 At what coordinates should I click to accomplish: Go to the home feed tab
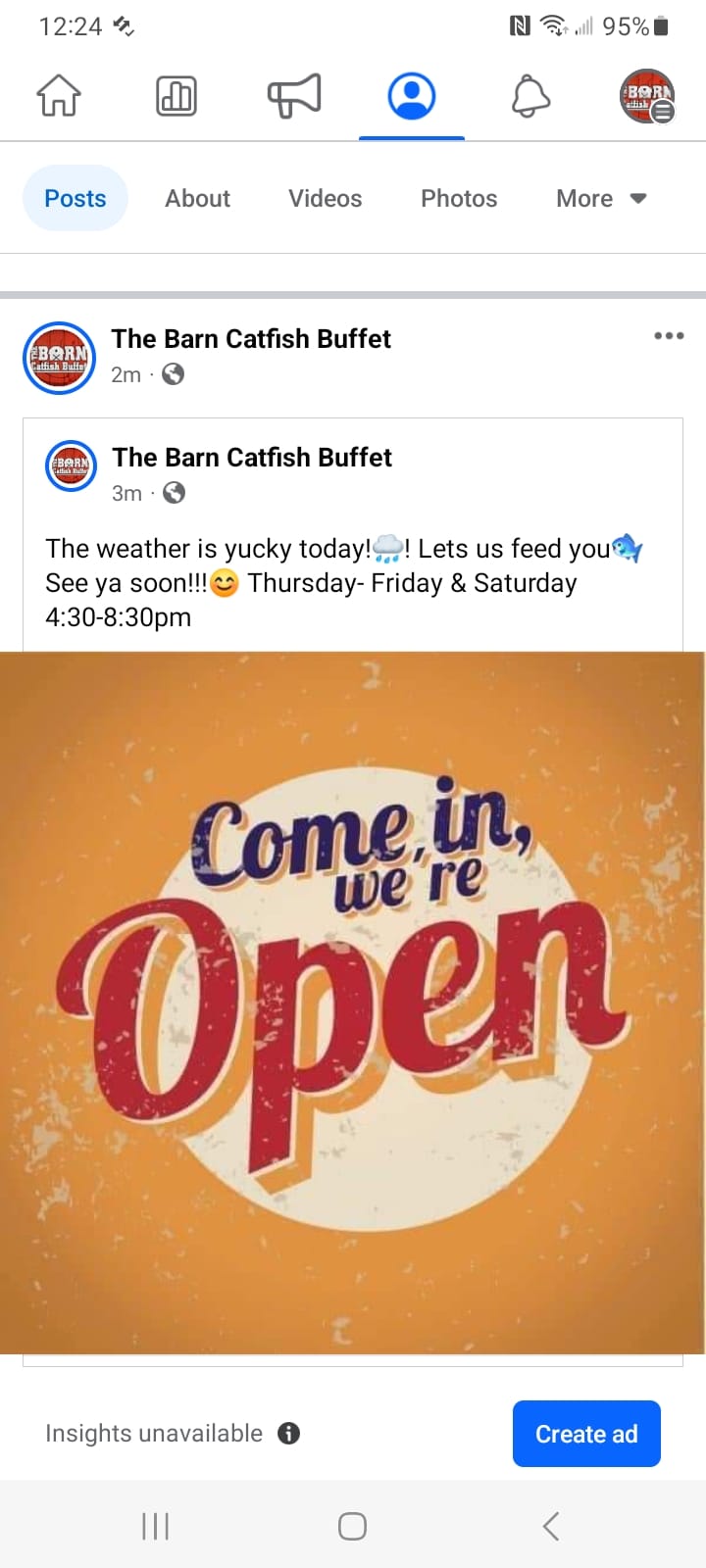[x=59, y=96]
